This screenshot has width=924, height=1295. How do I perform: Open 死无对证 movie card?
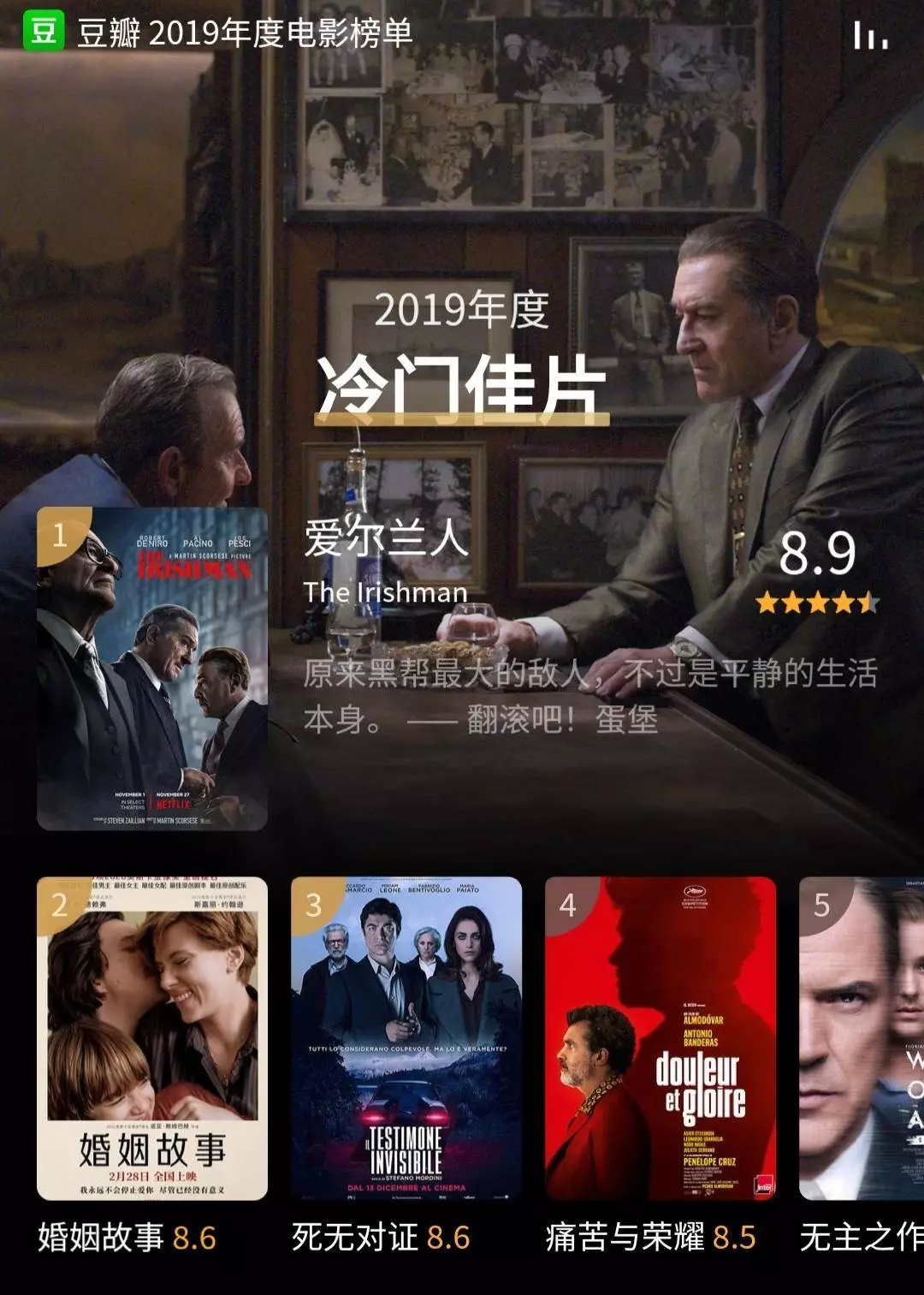406,1038
